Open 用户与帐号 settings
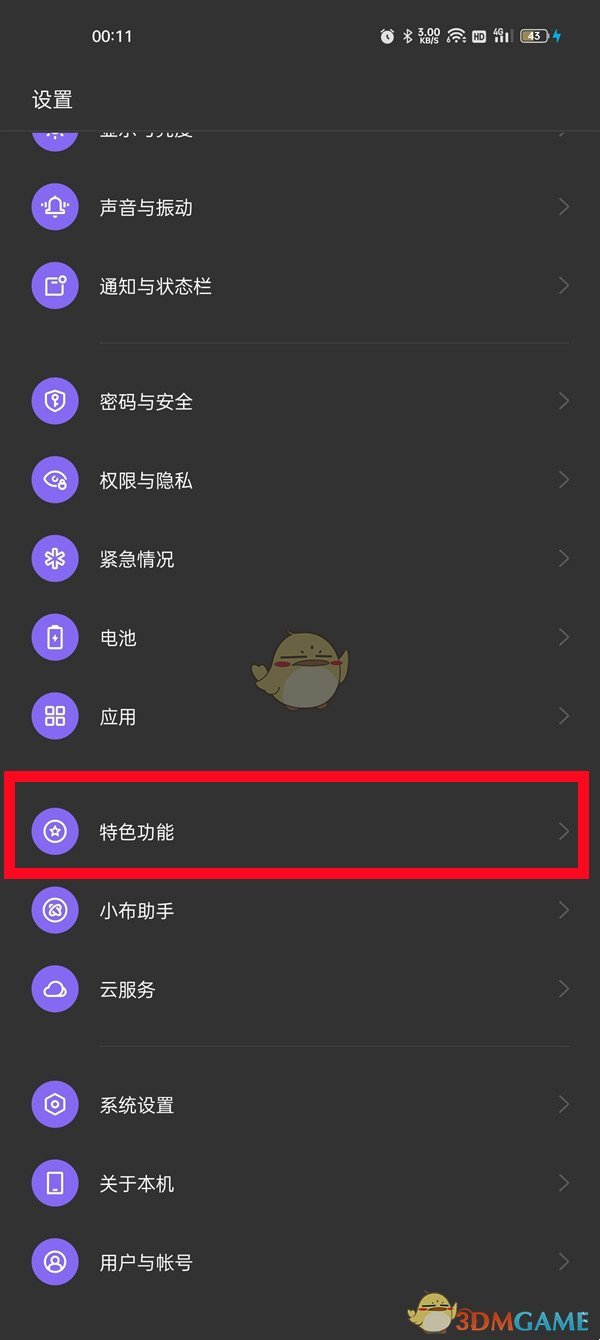Viewport: 600px width, 1340px height. tap(300, 1263)
